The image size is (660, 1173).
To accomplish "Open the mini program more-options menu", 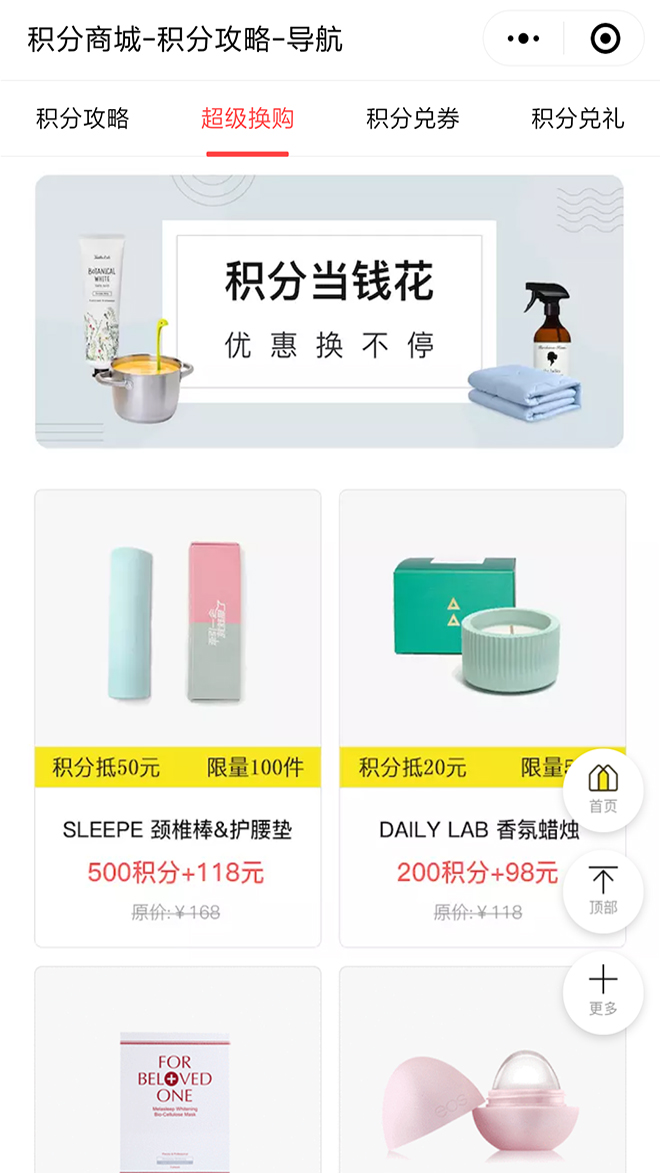I will click(523, 39).
